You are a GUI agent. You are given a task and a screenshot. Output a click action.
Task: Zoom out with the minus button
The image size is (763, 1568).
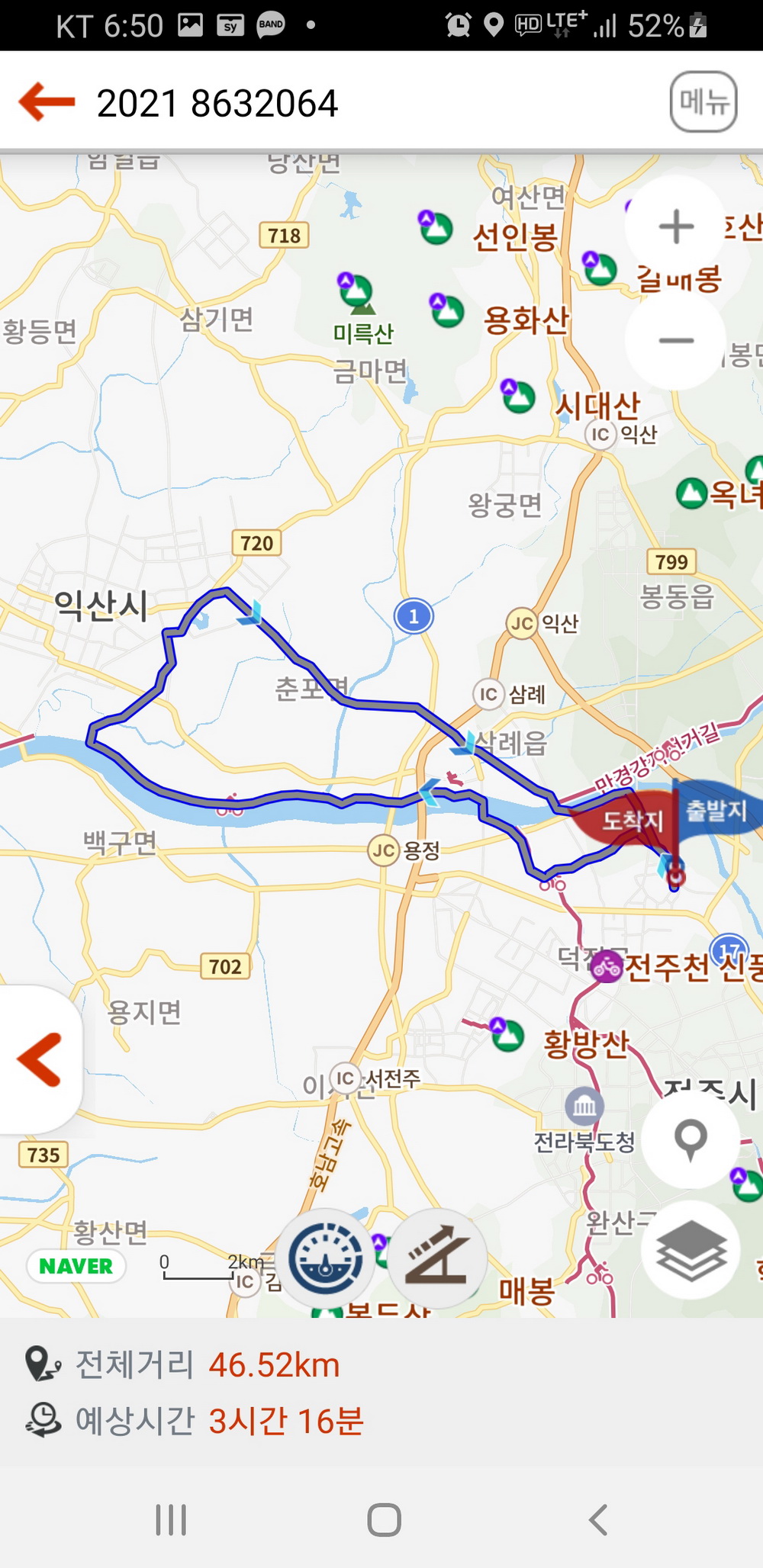pos(676,341)
